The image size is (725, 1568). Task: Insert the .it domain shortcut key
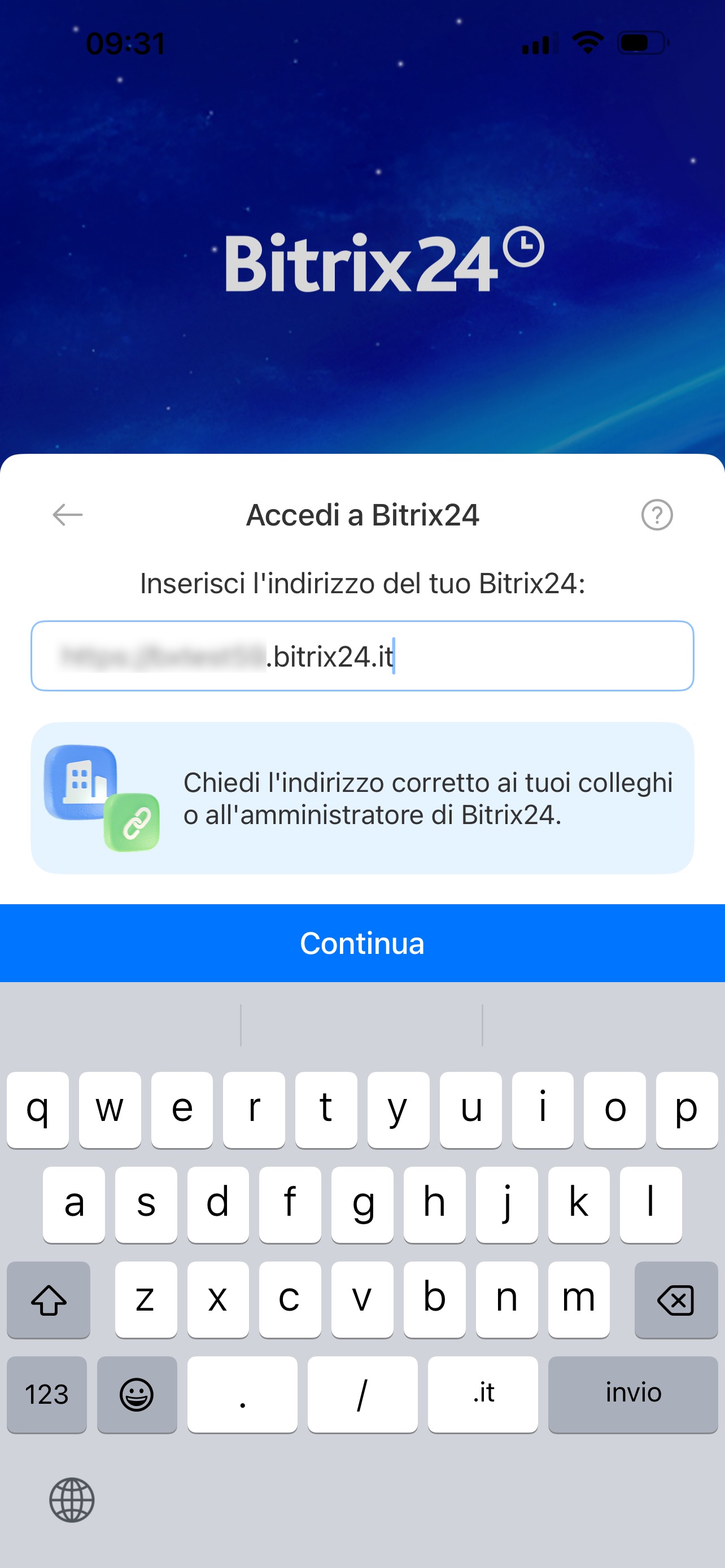(x=483, y=1394)
